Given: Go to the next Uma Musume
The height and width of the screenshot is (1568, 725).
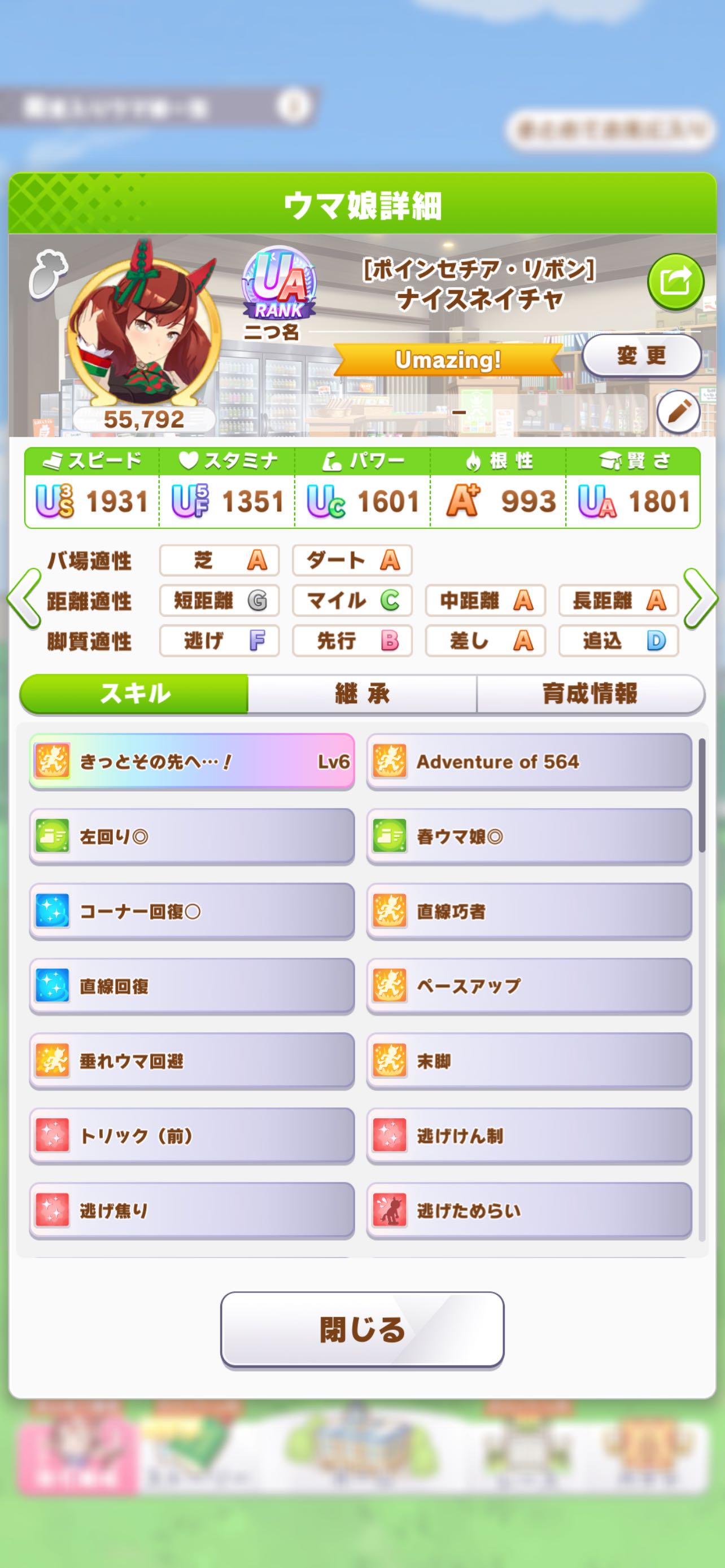Looking at the screenshot, I should pyautogui.click(x=701, y=599).
